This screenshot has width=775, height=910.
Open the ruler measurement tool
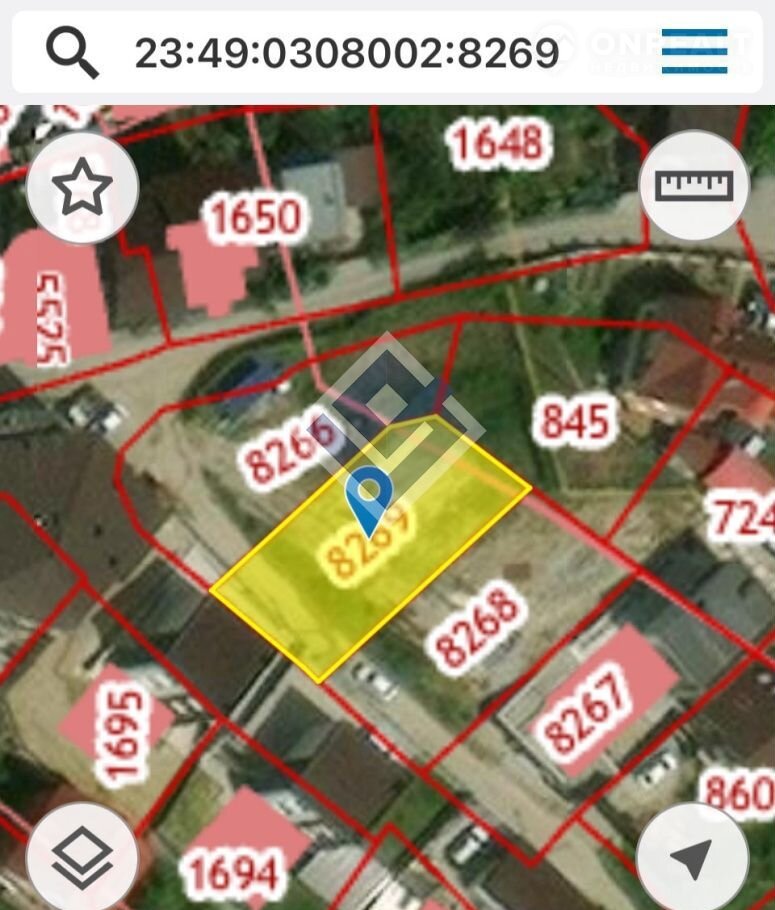[x=693, y=186]
